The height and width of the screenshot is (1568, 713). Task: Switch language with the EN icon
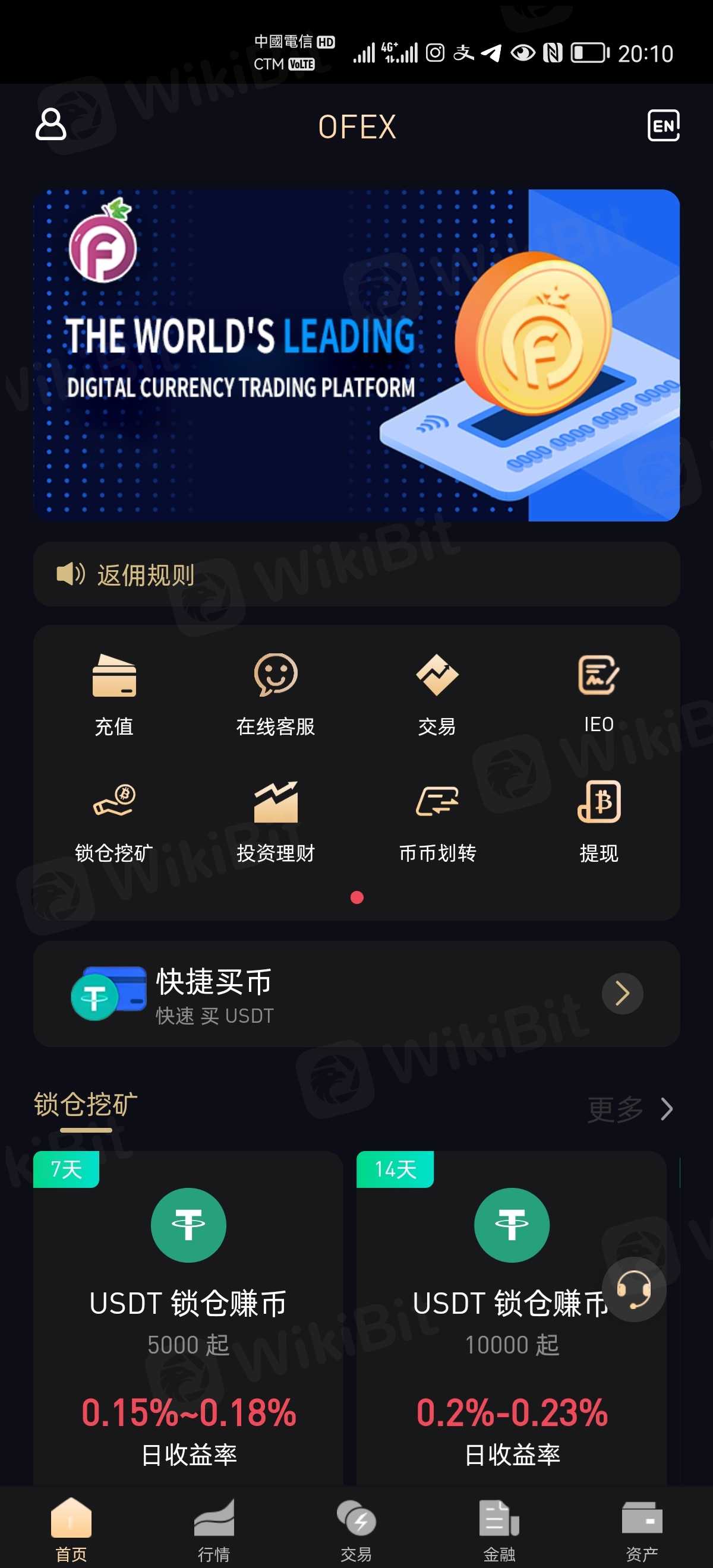663,125
